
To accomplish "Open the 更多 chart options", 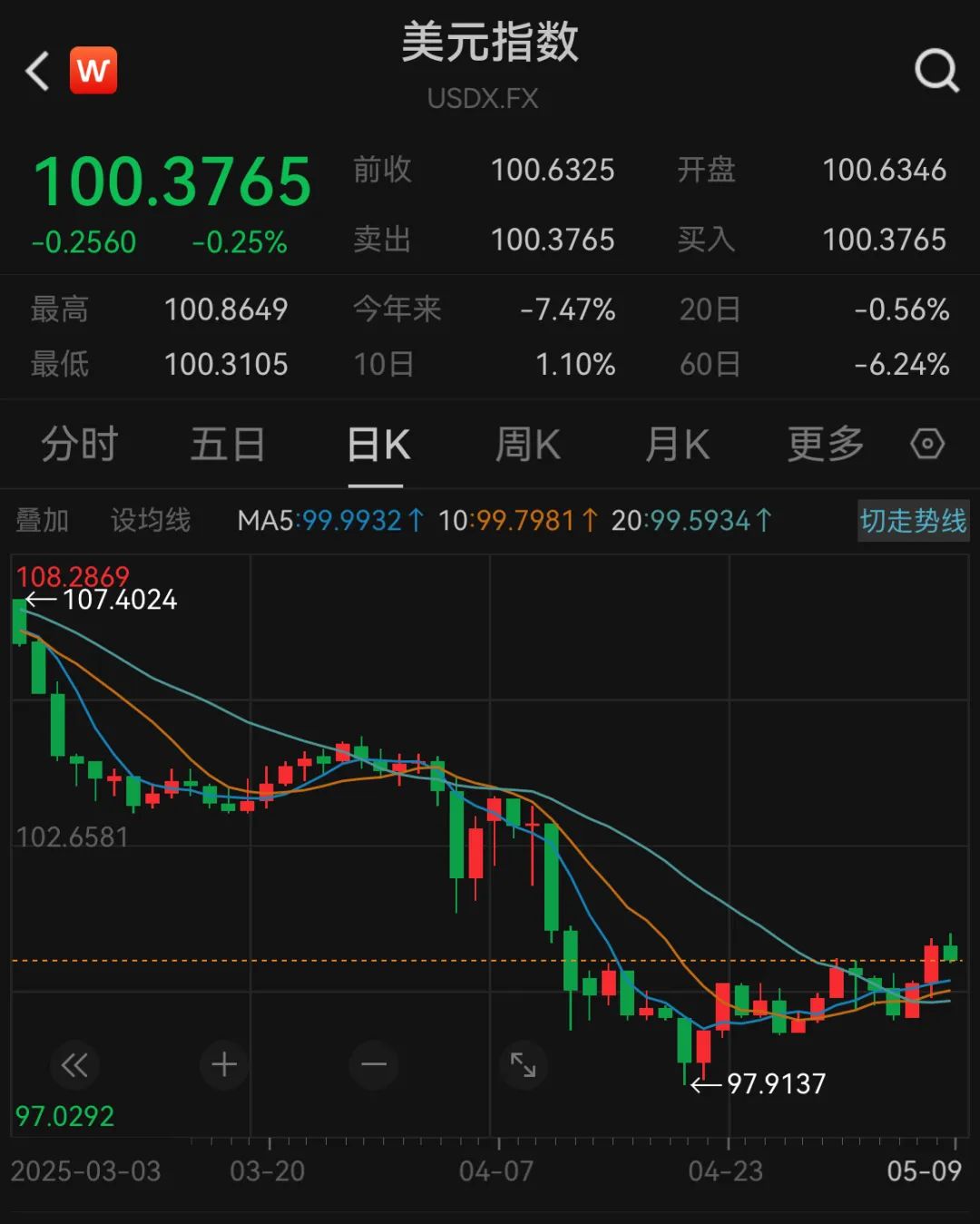I will tap(825, 445).
